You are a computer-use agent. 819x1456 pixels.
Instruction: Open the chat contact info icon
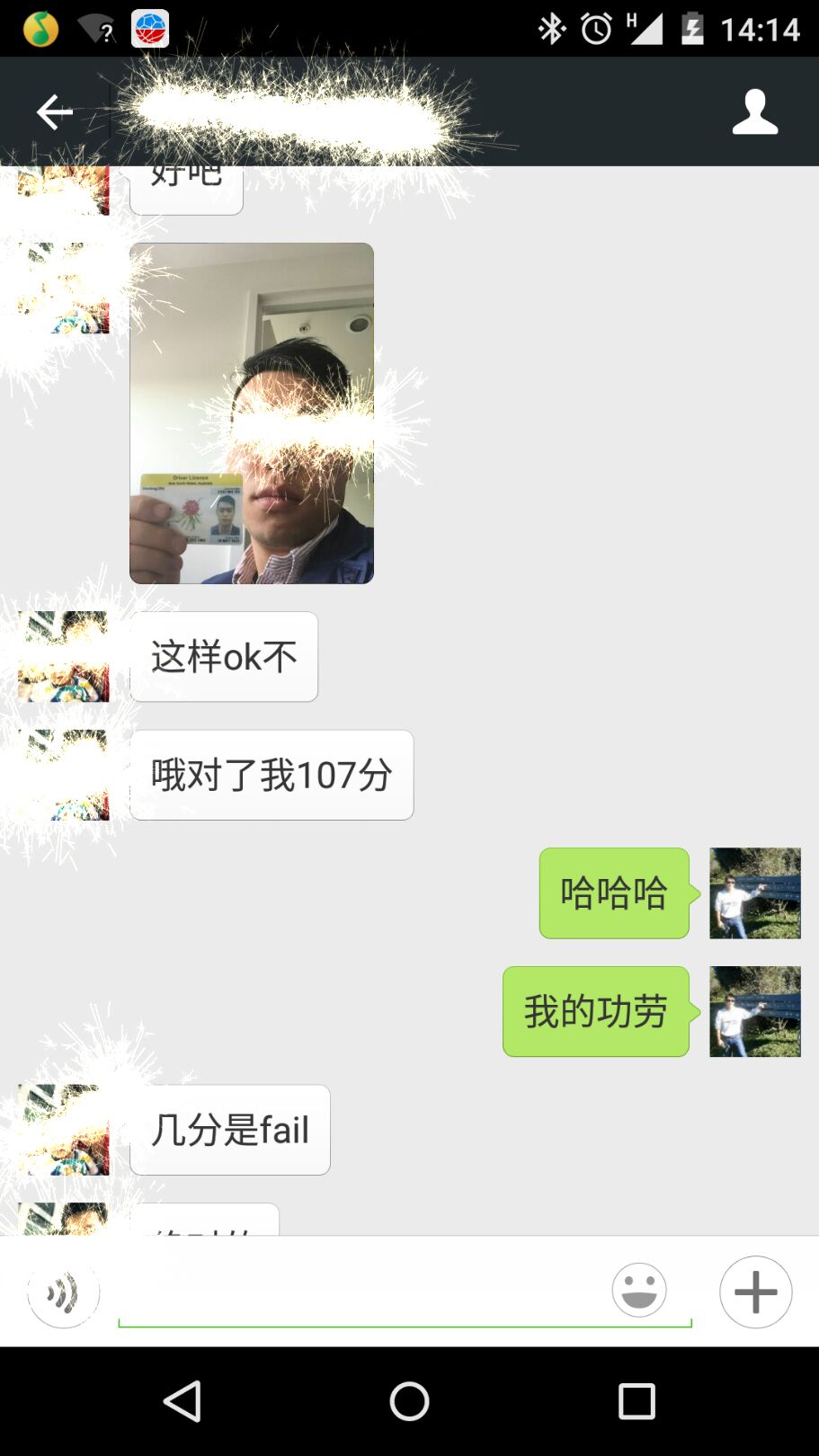pyautogui.click(x=754, y=111)
